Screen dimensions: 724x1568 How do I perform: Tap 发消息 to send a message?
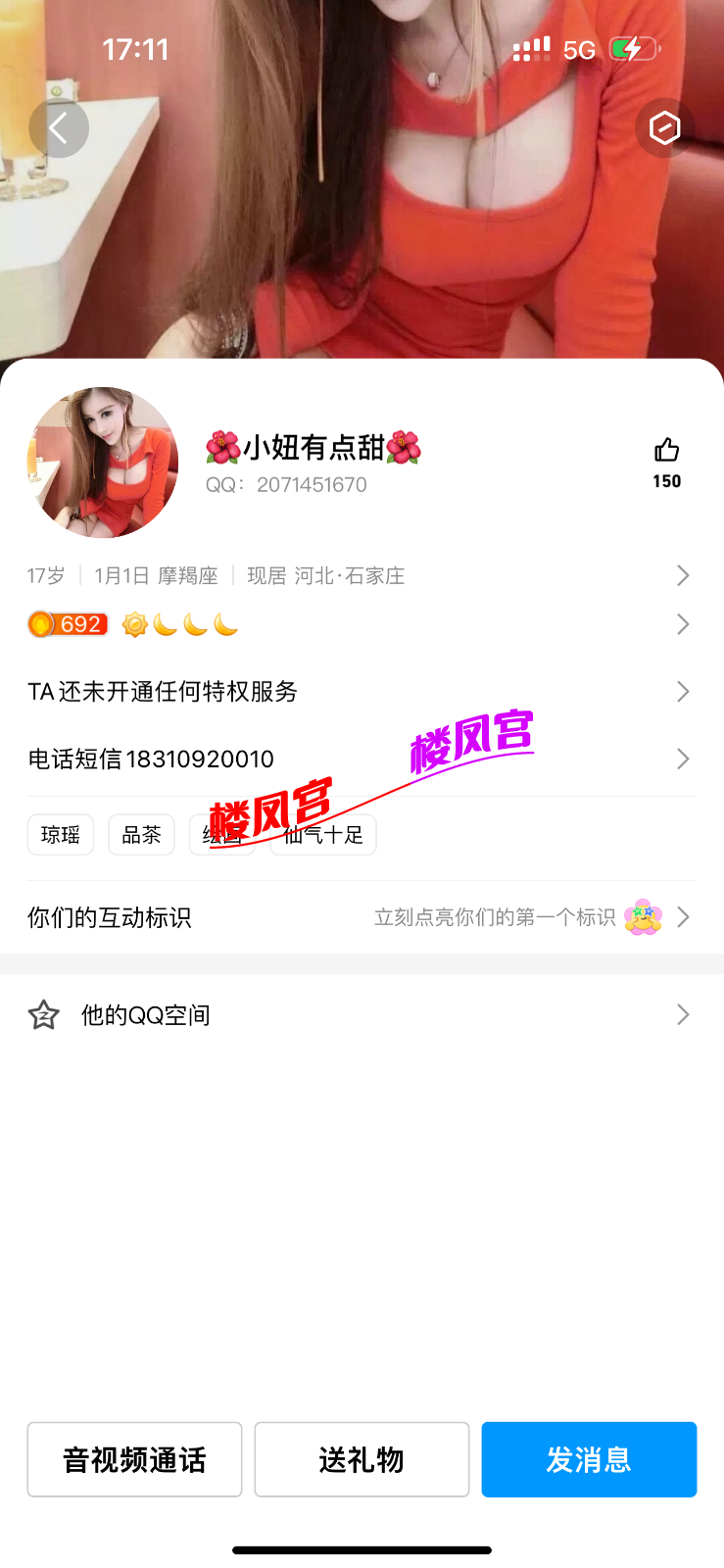coord(589,1459)
